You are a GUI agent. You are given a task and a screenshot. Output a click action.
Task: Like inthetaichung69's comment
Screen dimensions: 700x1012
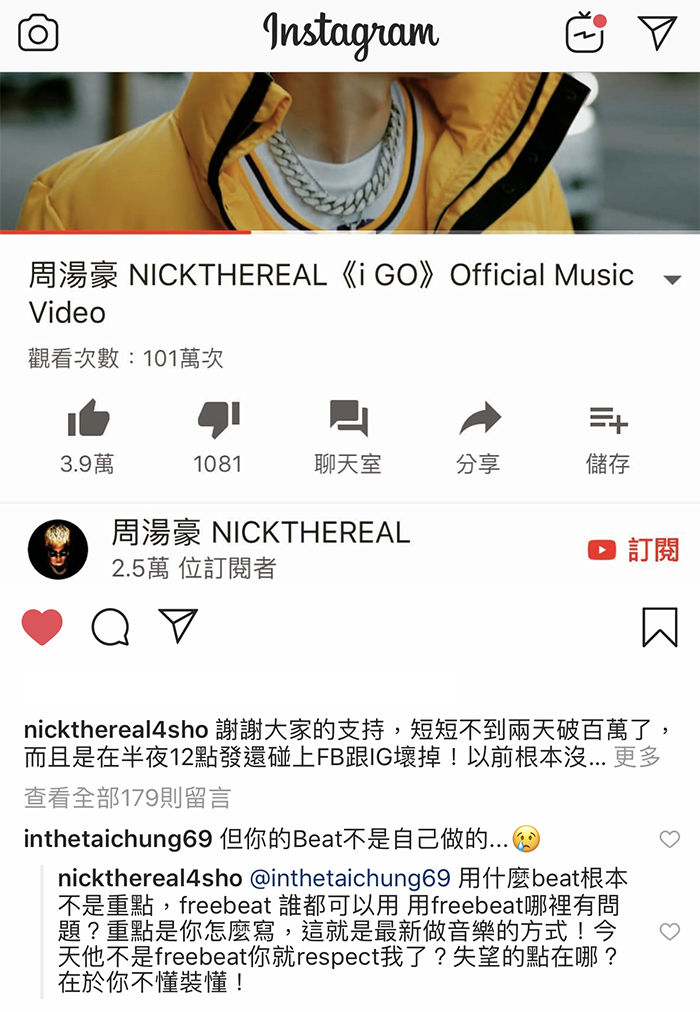[x=670, y=839]
